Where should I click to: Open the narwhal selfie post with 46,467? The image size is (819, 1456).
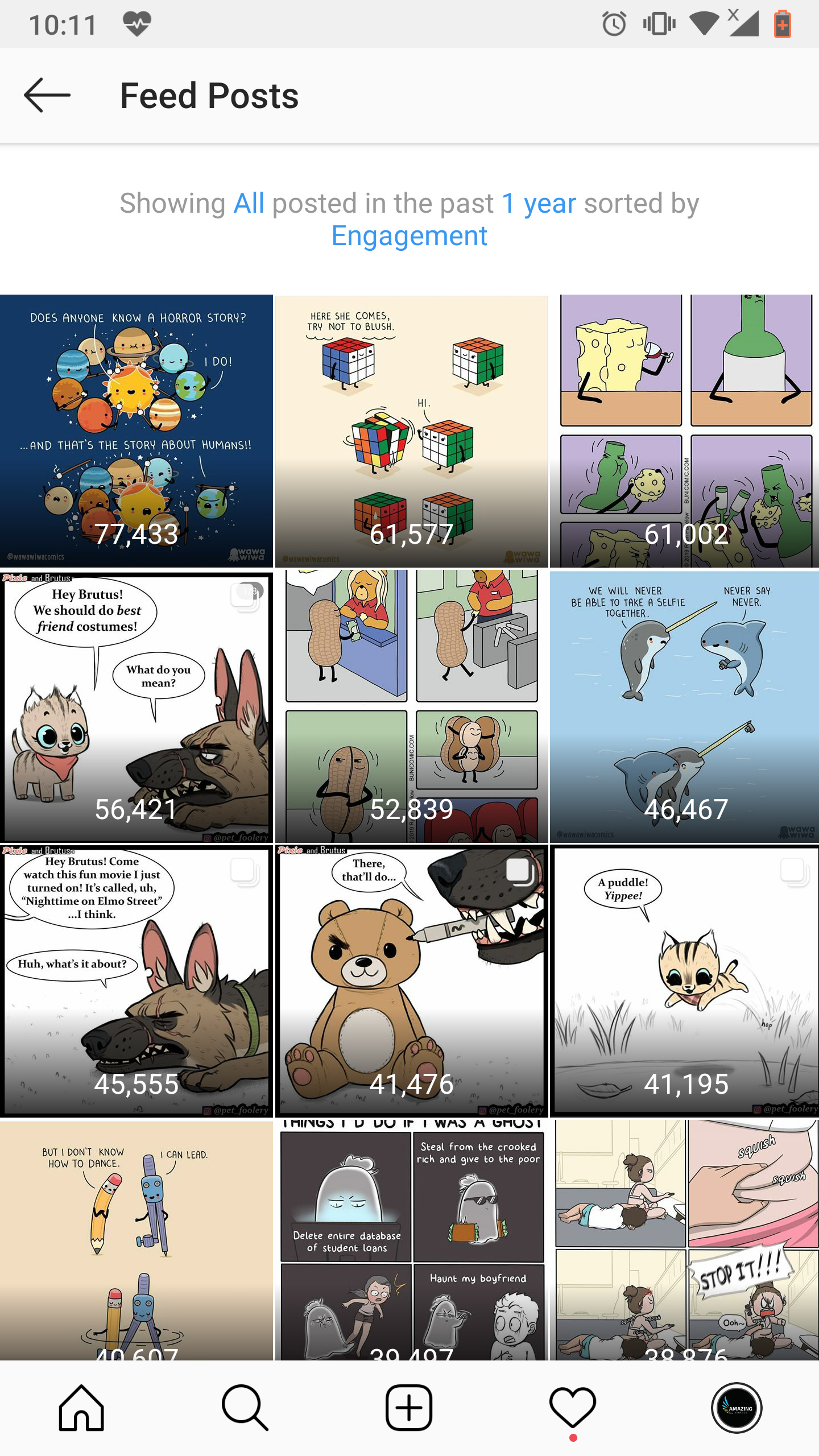coord(685,706)
